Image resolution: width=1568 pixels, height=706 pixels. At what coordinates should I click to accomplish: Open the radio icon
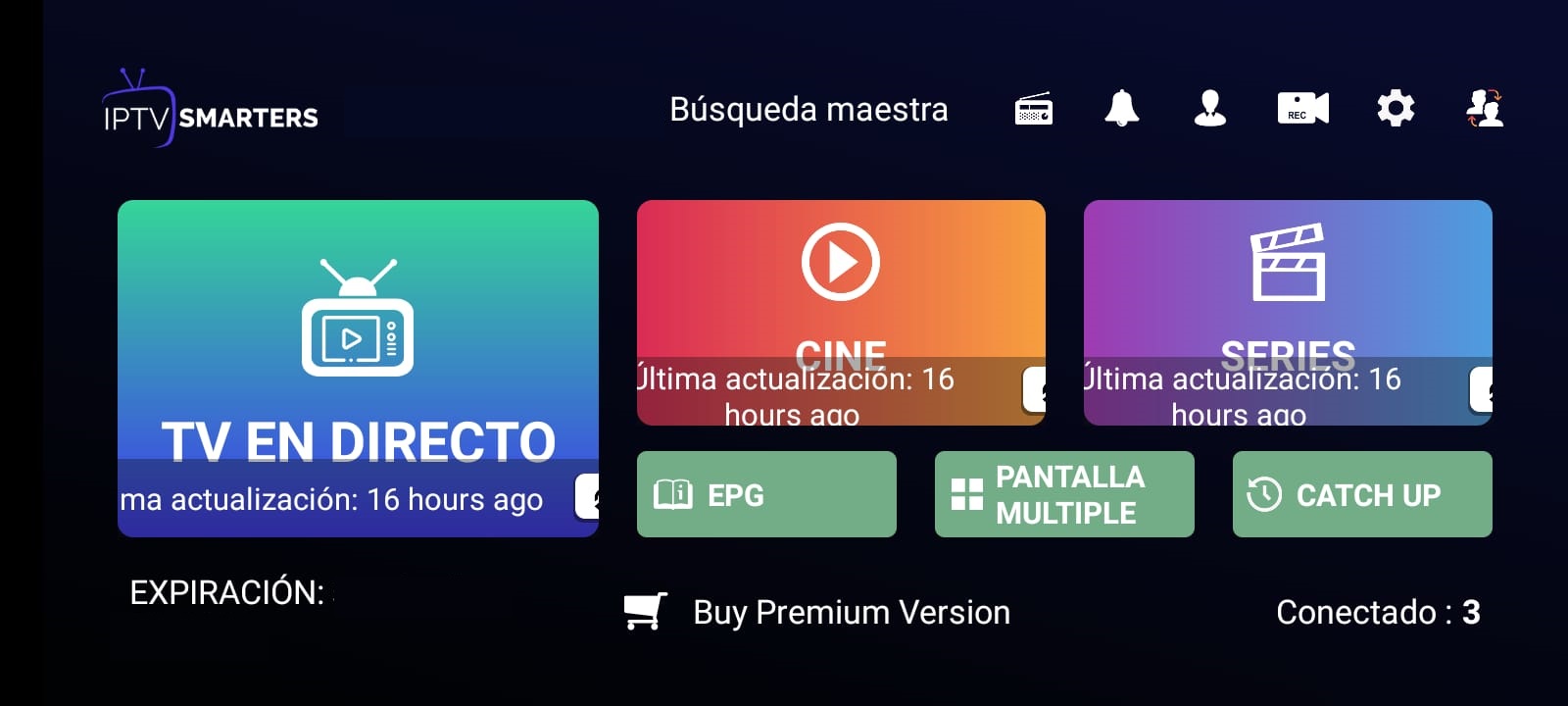coord(1033,109)
